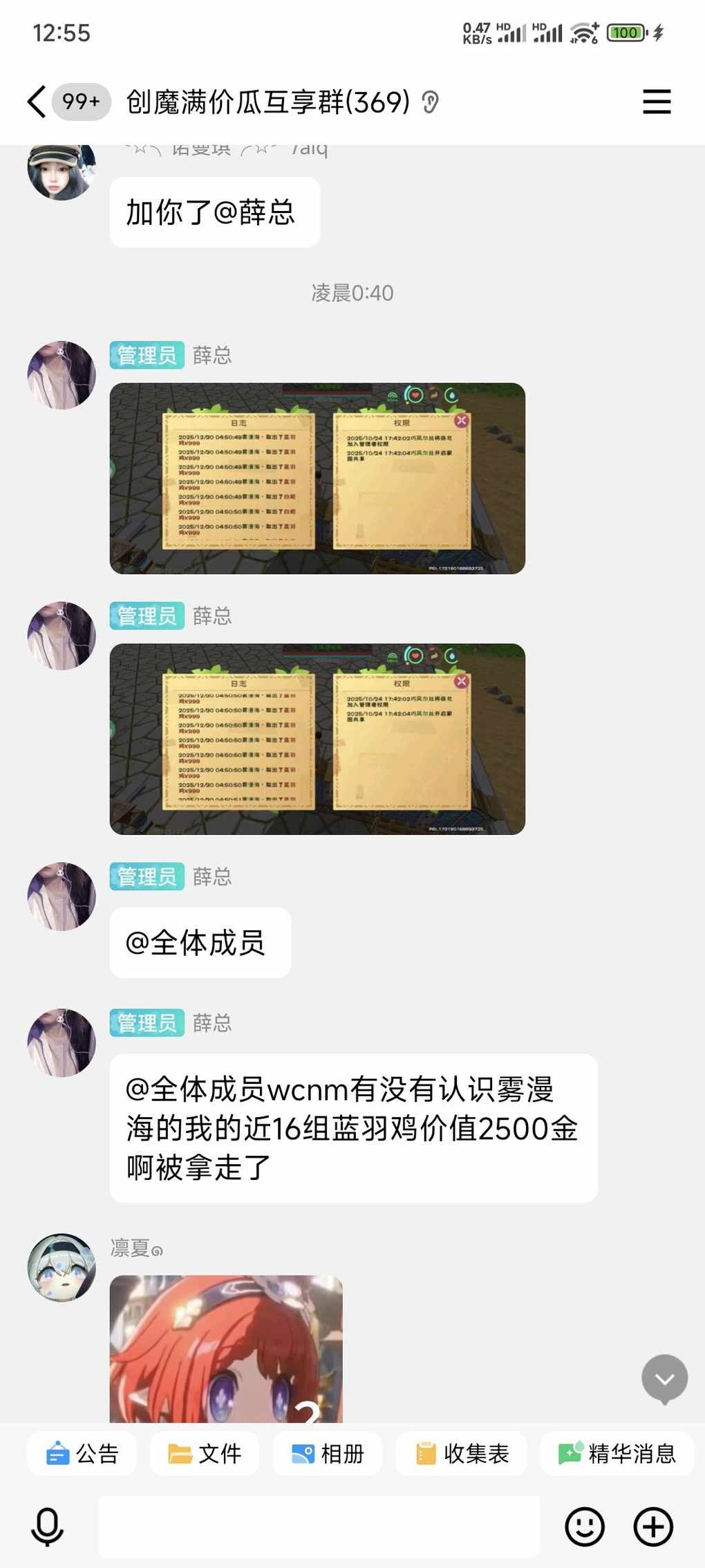The image size is (705, 1568).
Task: Open the 收集表 collection form shortcut
Action: (462, 1453)
